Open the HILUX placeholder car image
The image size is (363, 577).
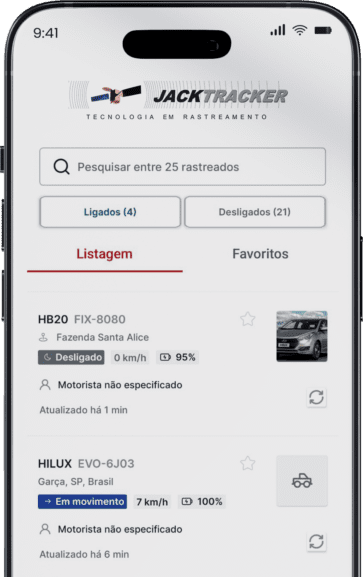point(302,481)
